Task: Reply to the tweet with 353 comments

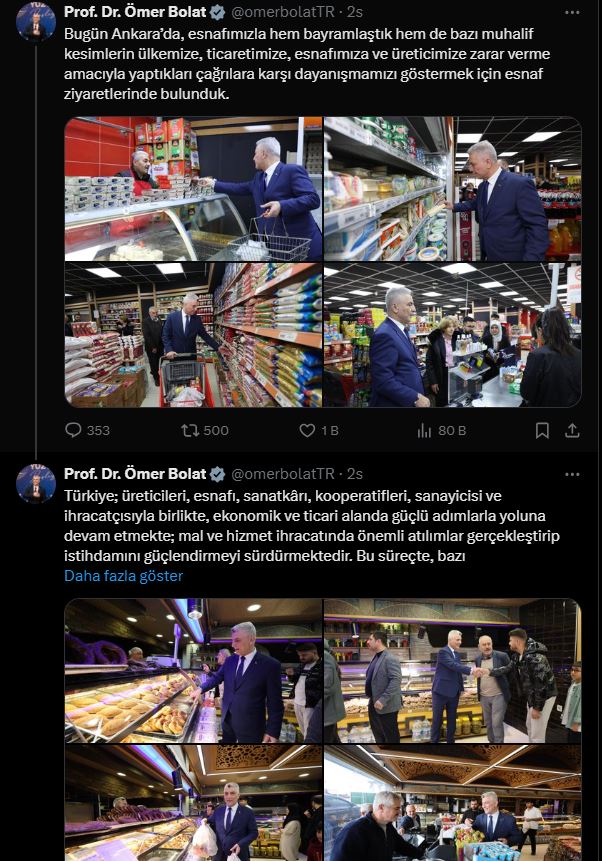Action: click(74, 430)
